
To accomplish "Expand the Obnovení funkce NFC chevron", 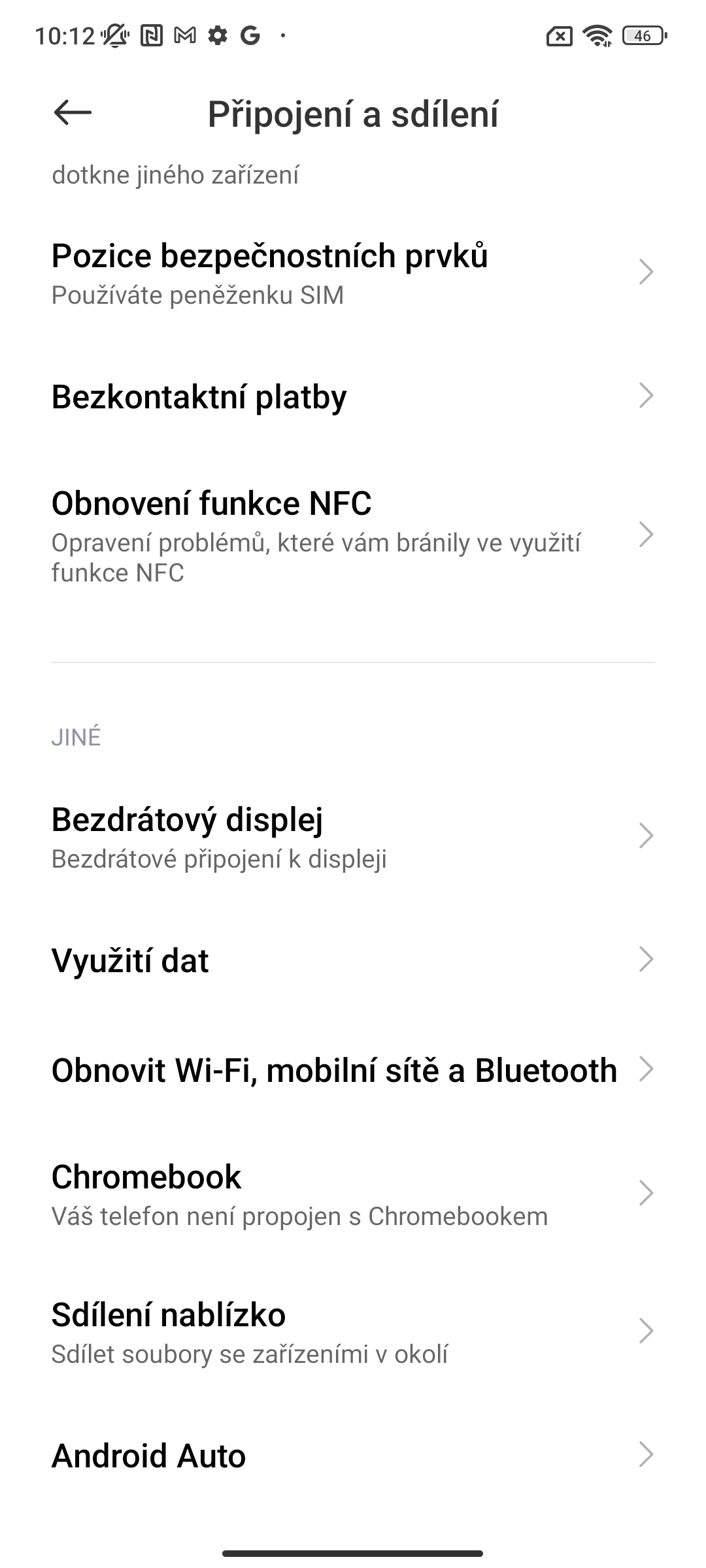I will click(x=647, y=536).
